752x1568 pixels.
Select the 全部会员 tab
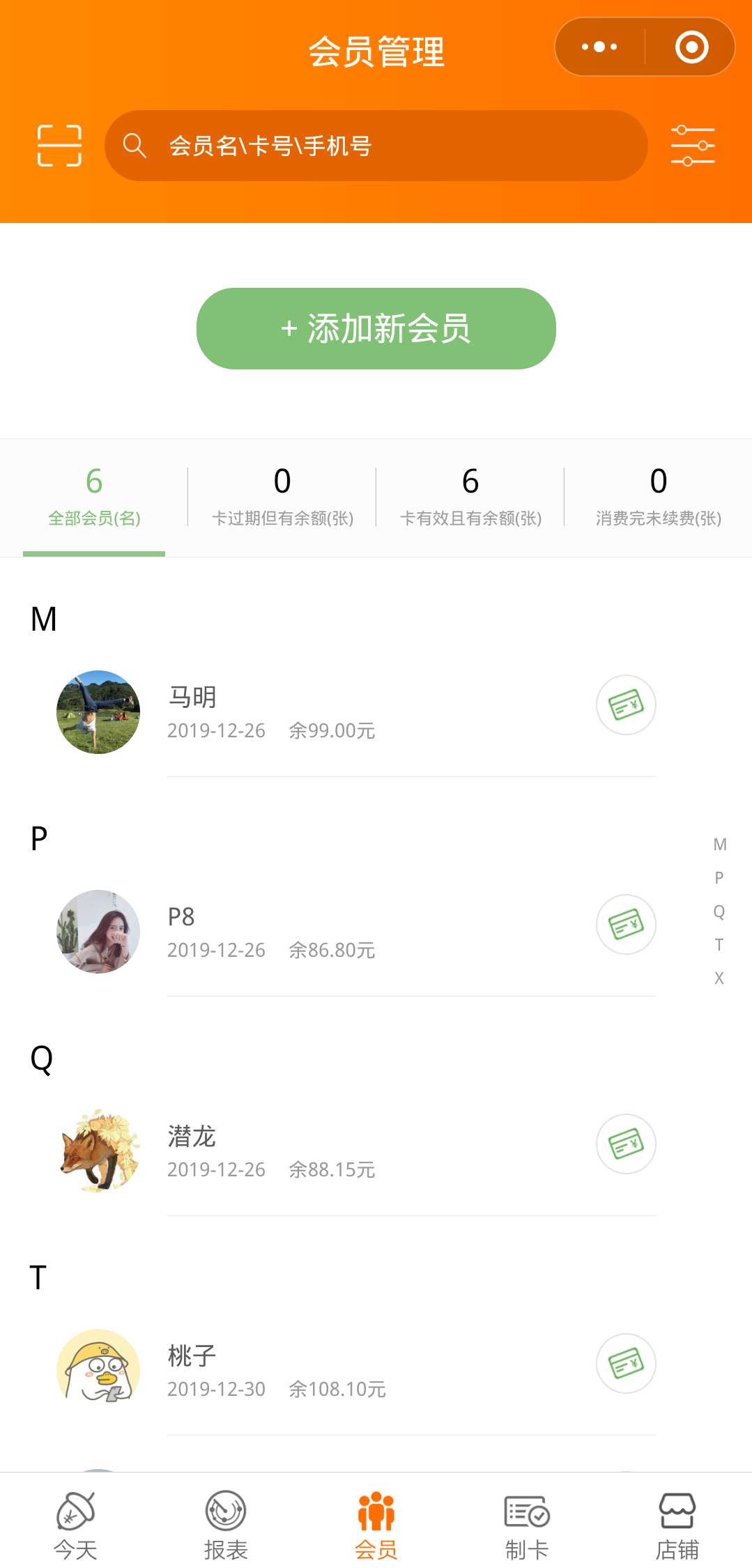94,498
